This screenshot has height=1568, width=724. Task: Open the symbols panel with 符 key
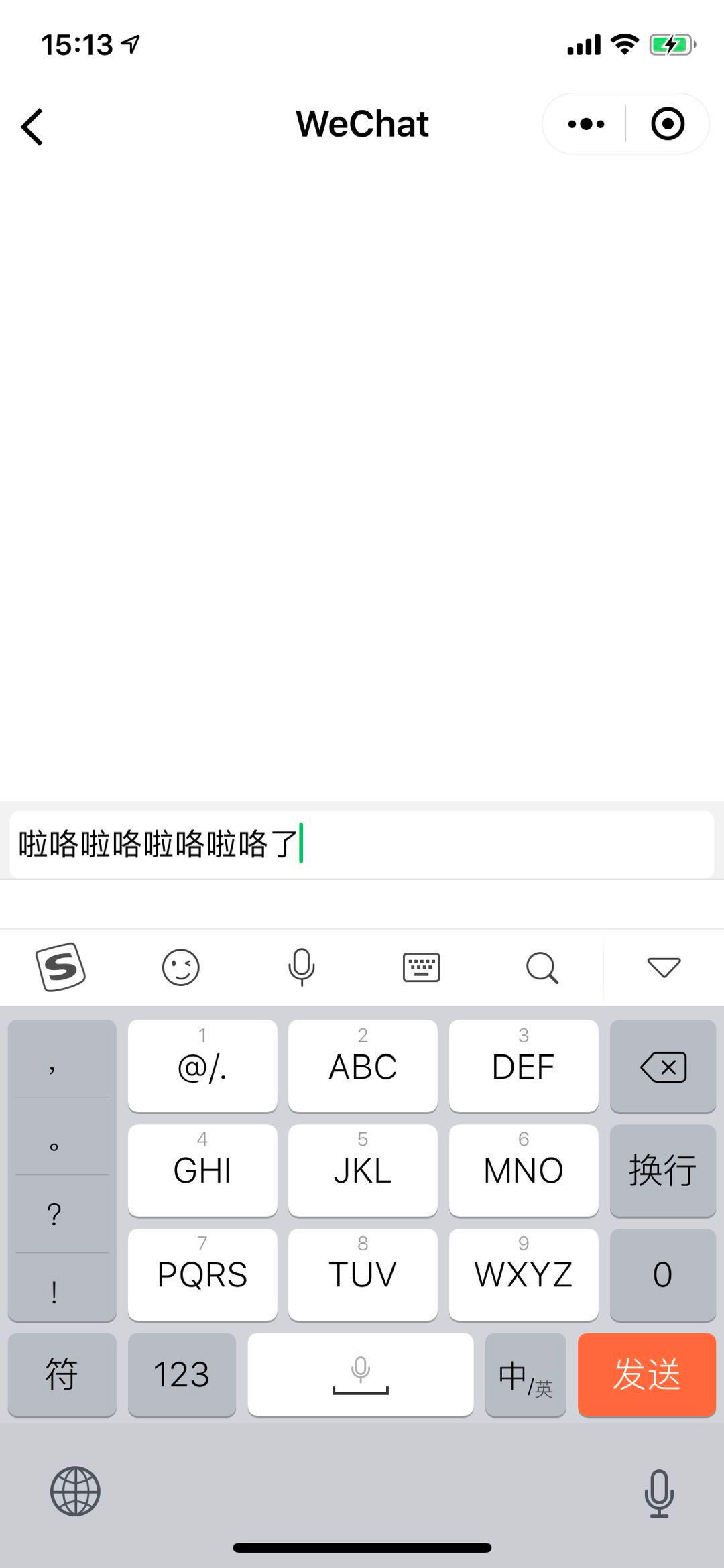(x=62, y=1374)
